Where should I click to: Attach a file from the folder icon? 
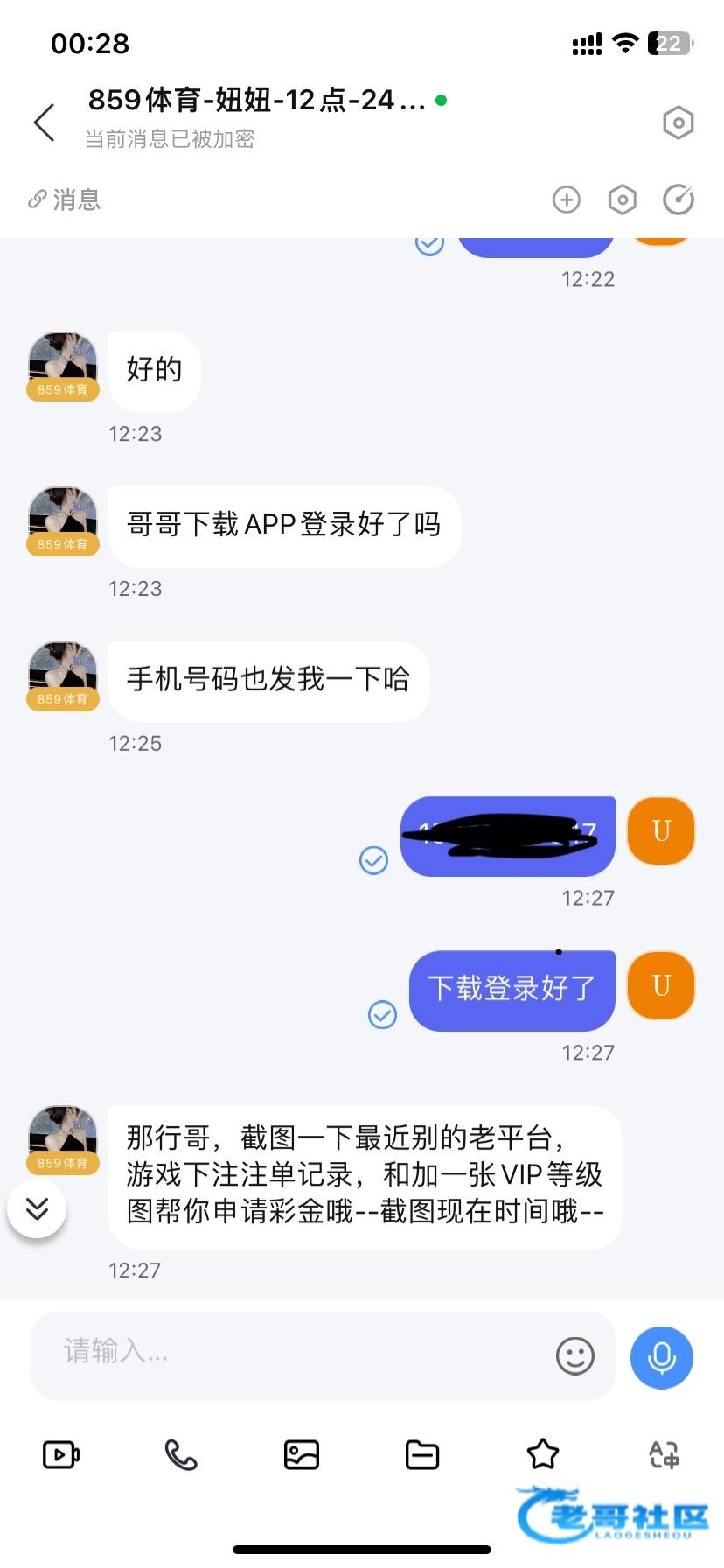(422, 1454)
